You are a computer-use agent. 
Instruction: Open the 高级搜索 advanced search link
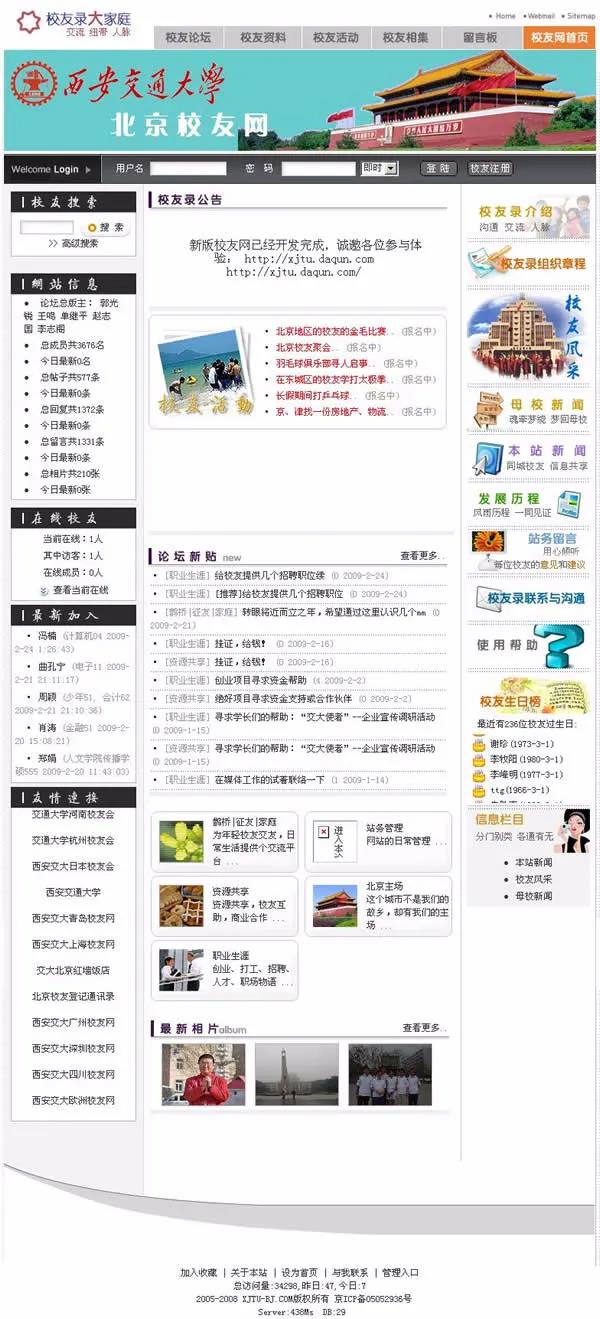coord(73,243)
